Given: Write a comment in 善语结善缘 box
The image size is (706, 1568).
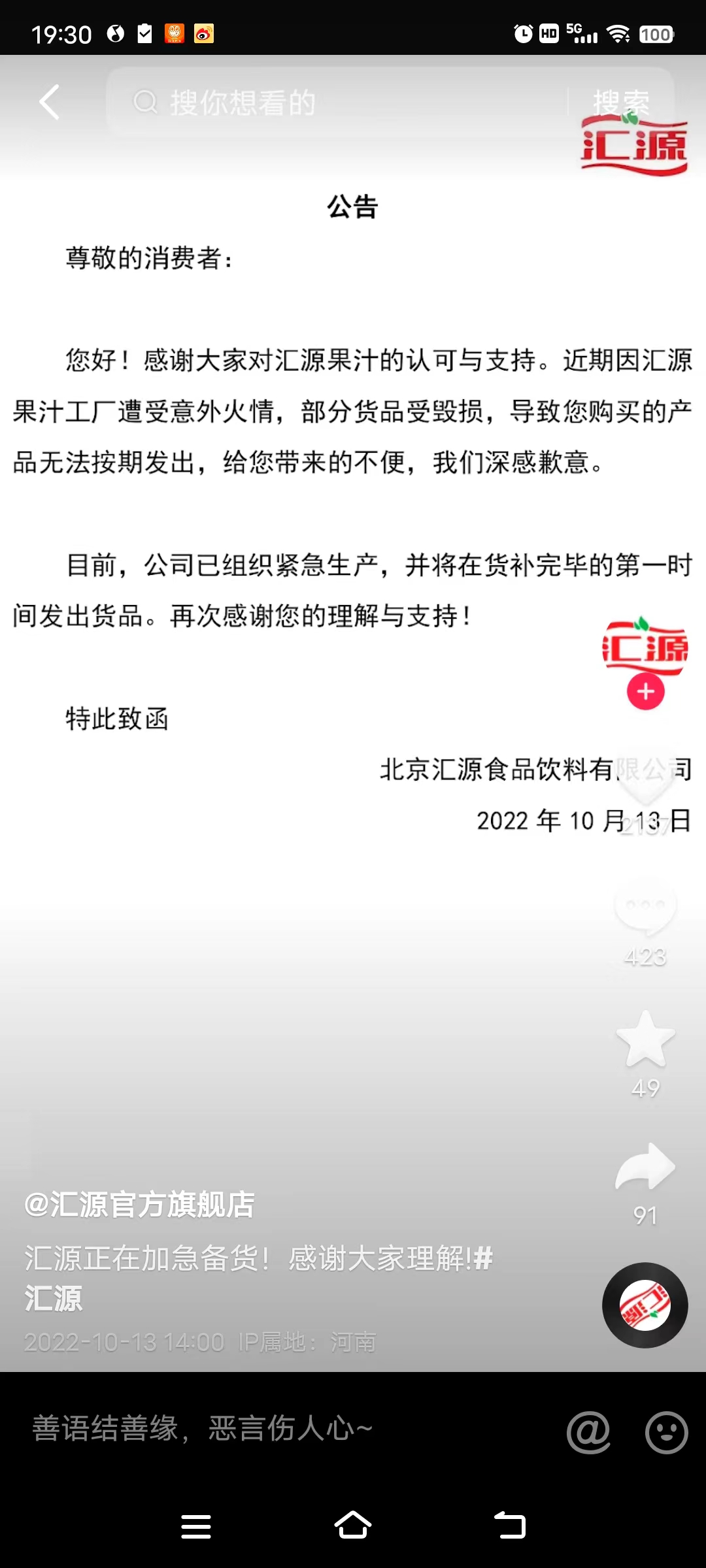Looking at the screenshot, I should [261, 1428].
